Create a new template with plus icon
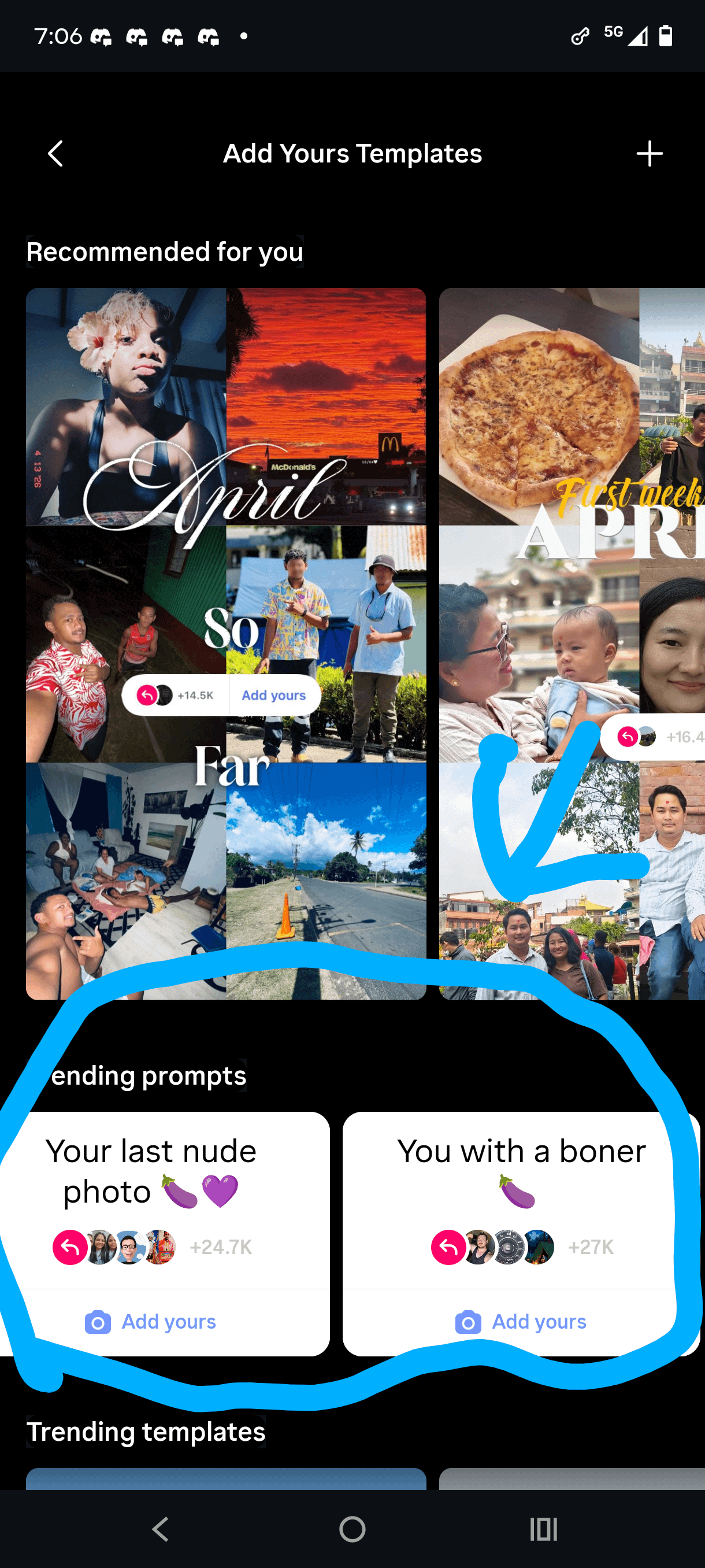705x1568 pixels. pos(649,153)
